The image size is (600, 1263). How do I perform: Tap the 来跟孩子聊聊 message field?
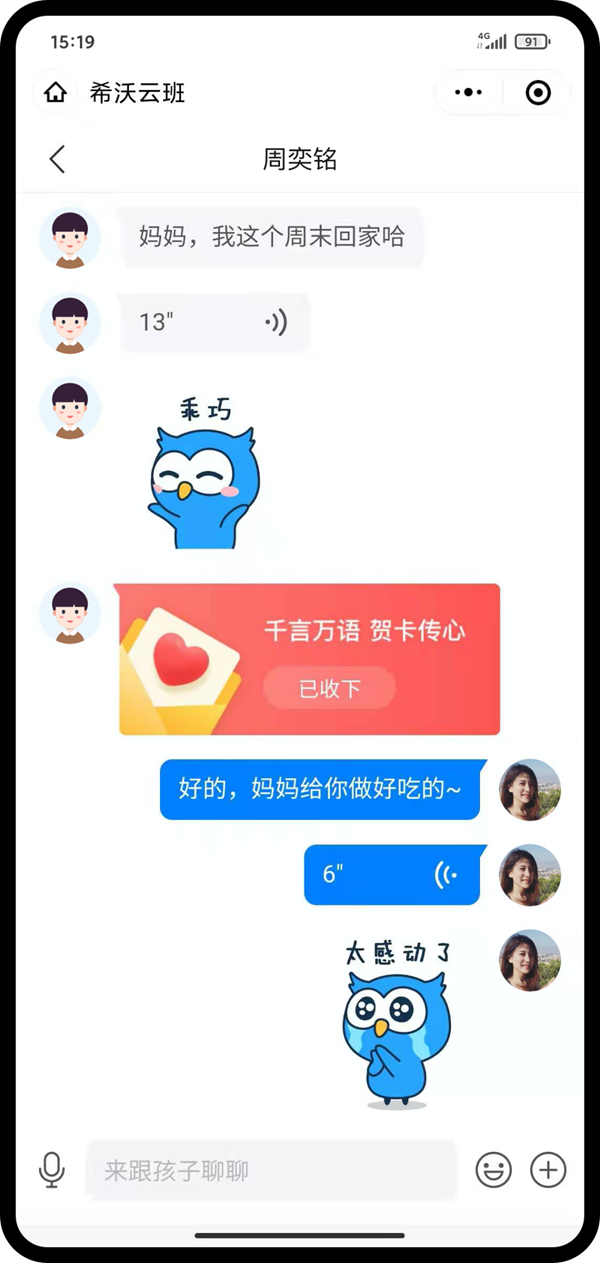[270, 1170]
